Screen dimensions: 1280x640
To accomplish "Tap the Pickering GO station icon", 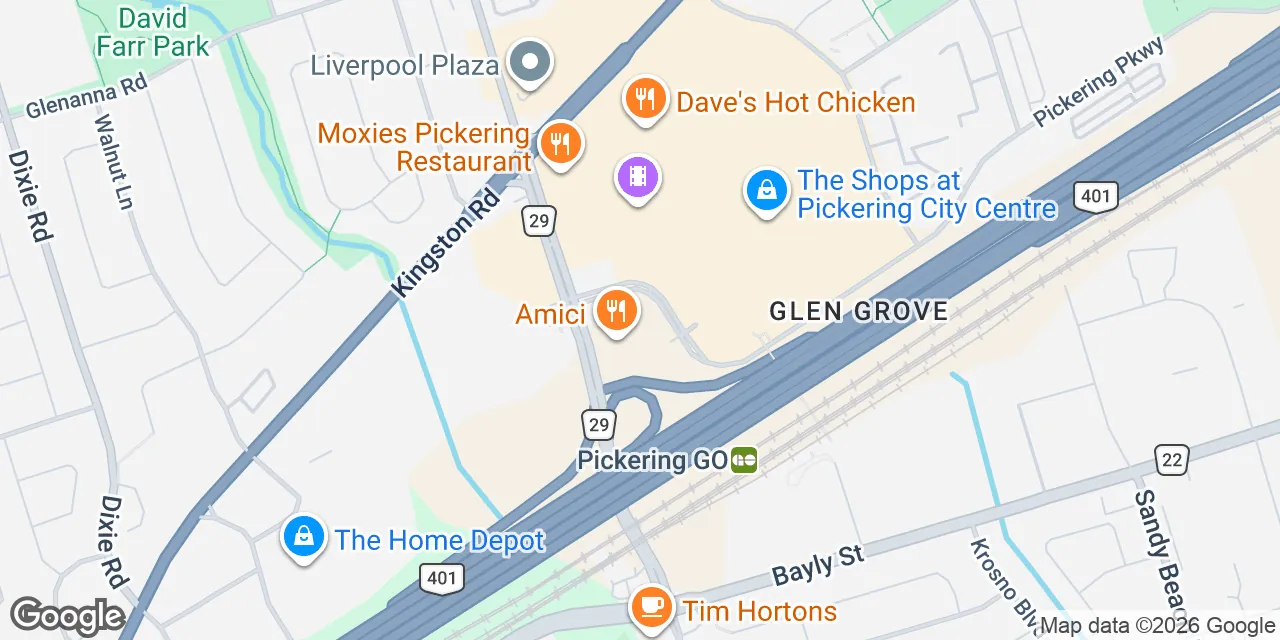I will tap(744, 460).
